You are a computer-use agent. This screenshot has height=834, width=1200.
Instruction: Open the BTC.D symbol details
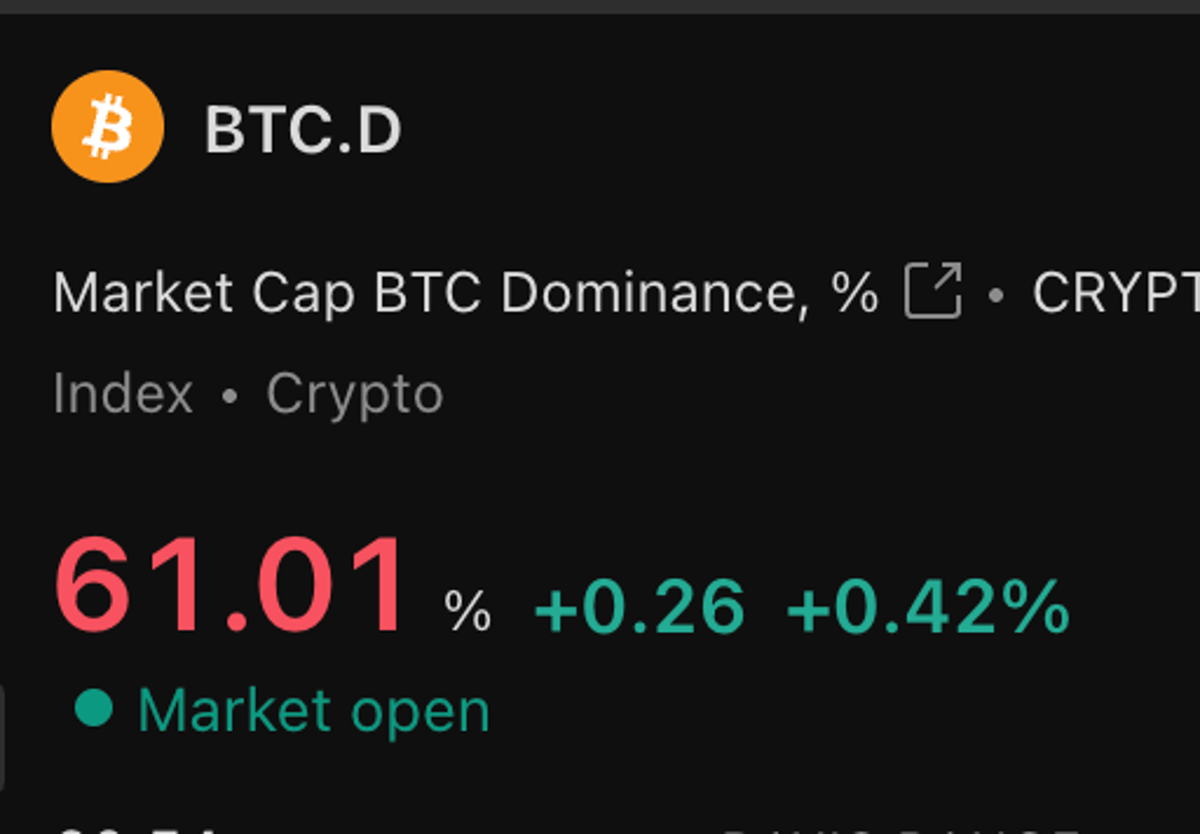tap(302, 129)
